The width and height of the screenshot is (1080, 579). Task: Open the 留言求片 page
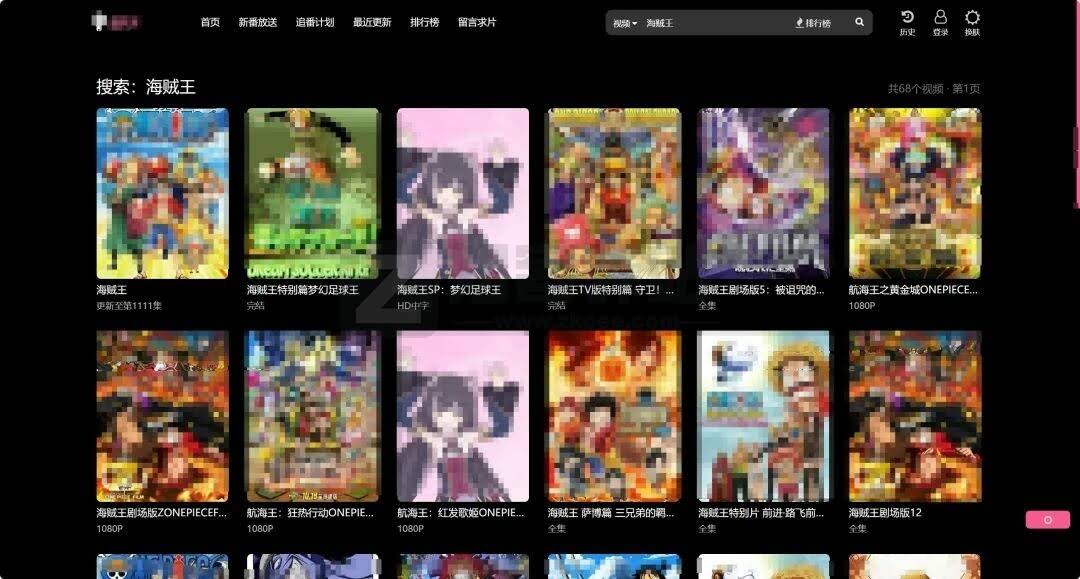[x=477, y=22]
